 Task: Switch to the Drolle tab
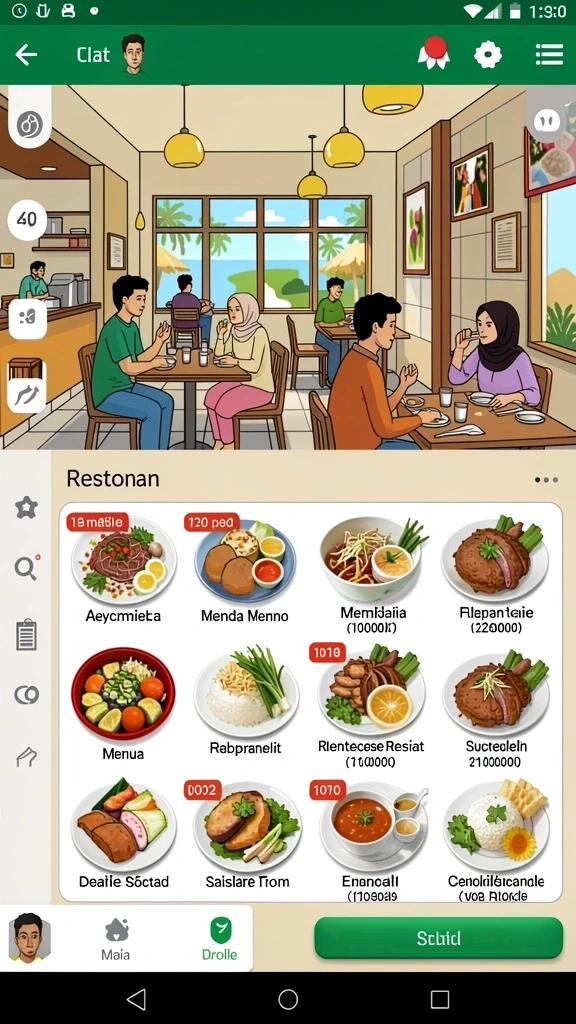tap(219, 939)
